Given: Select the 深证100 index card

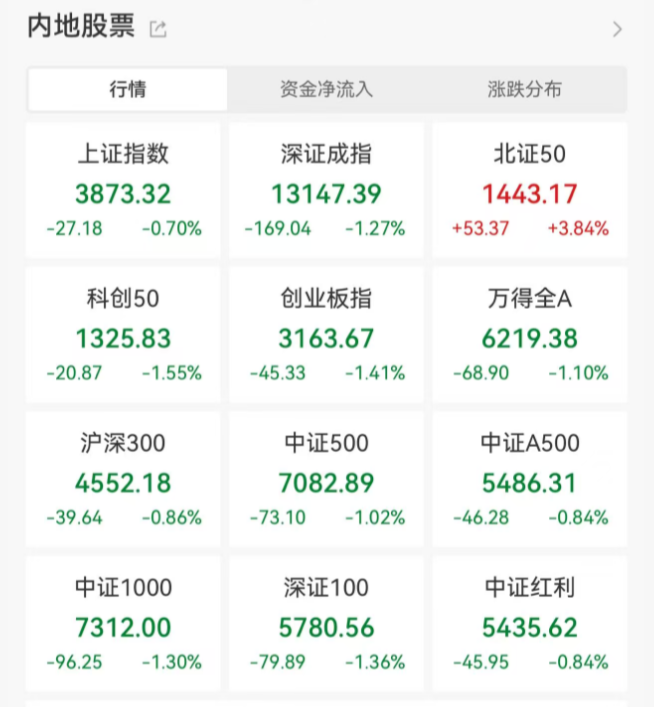Looking at the screenshot, I should (x=326, y=624).
